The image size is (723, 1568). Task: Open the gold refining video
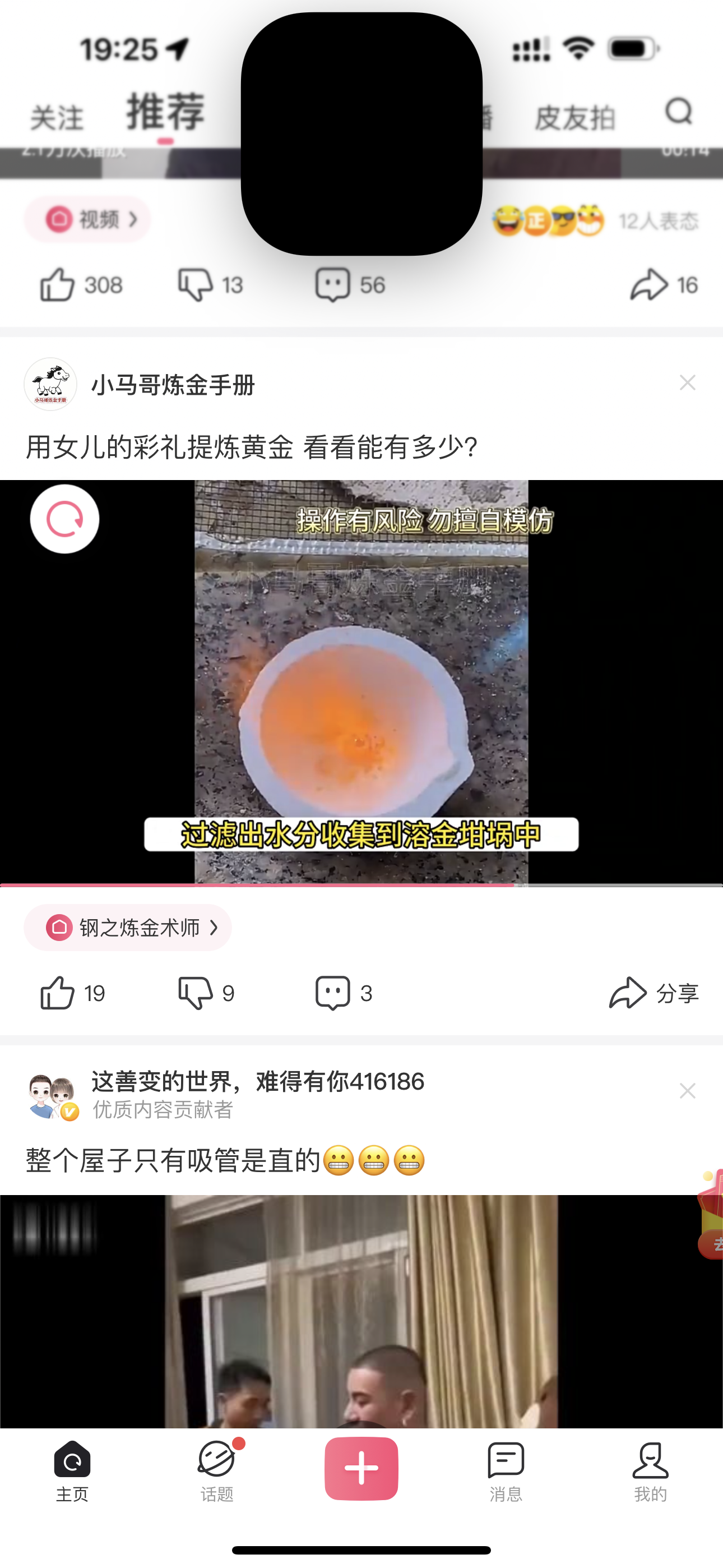tap(361, 682)
